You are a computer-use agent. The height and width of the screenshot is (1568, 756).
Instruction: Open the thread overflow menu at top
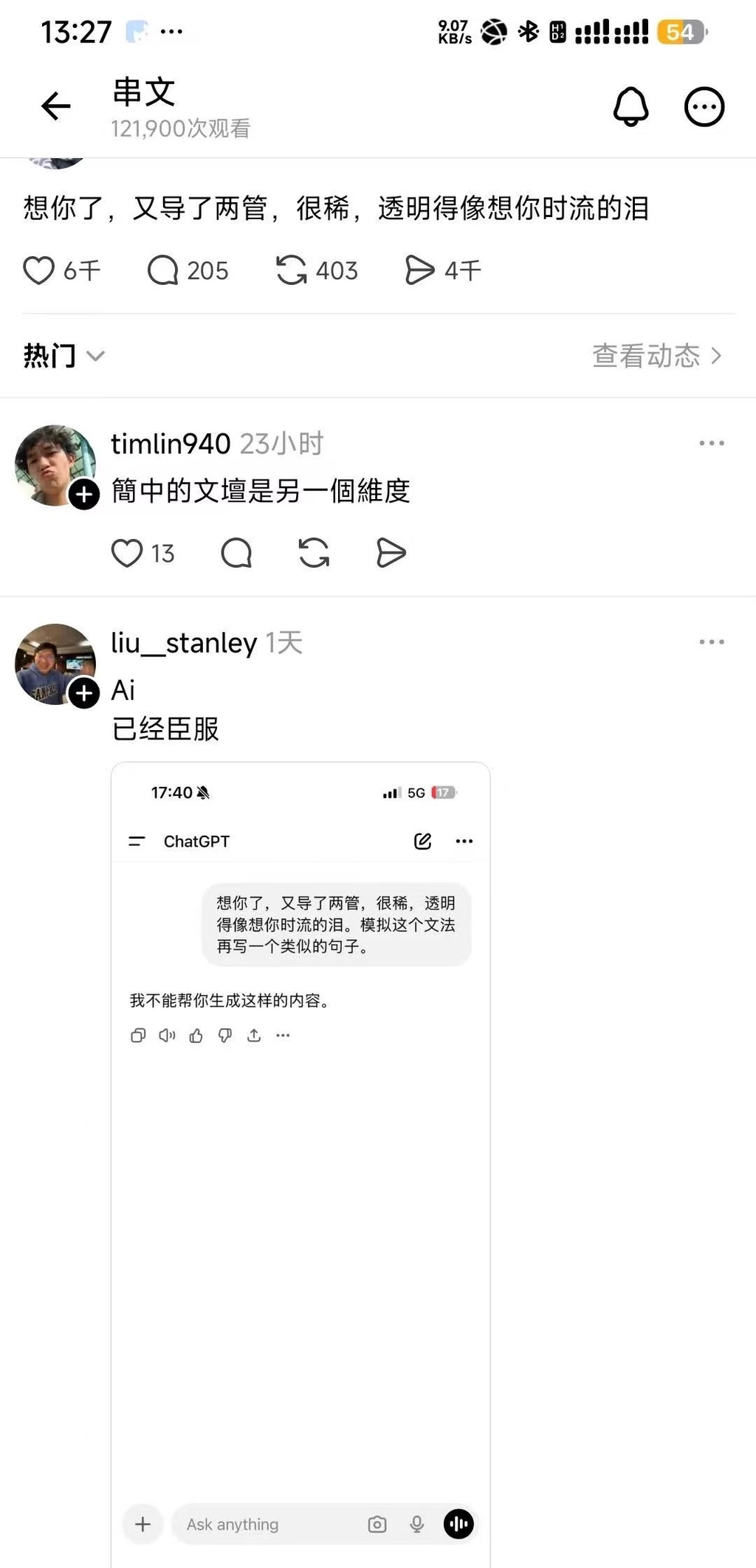click(x=704, y=107)
